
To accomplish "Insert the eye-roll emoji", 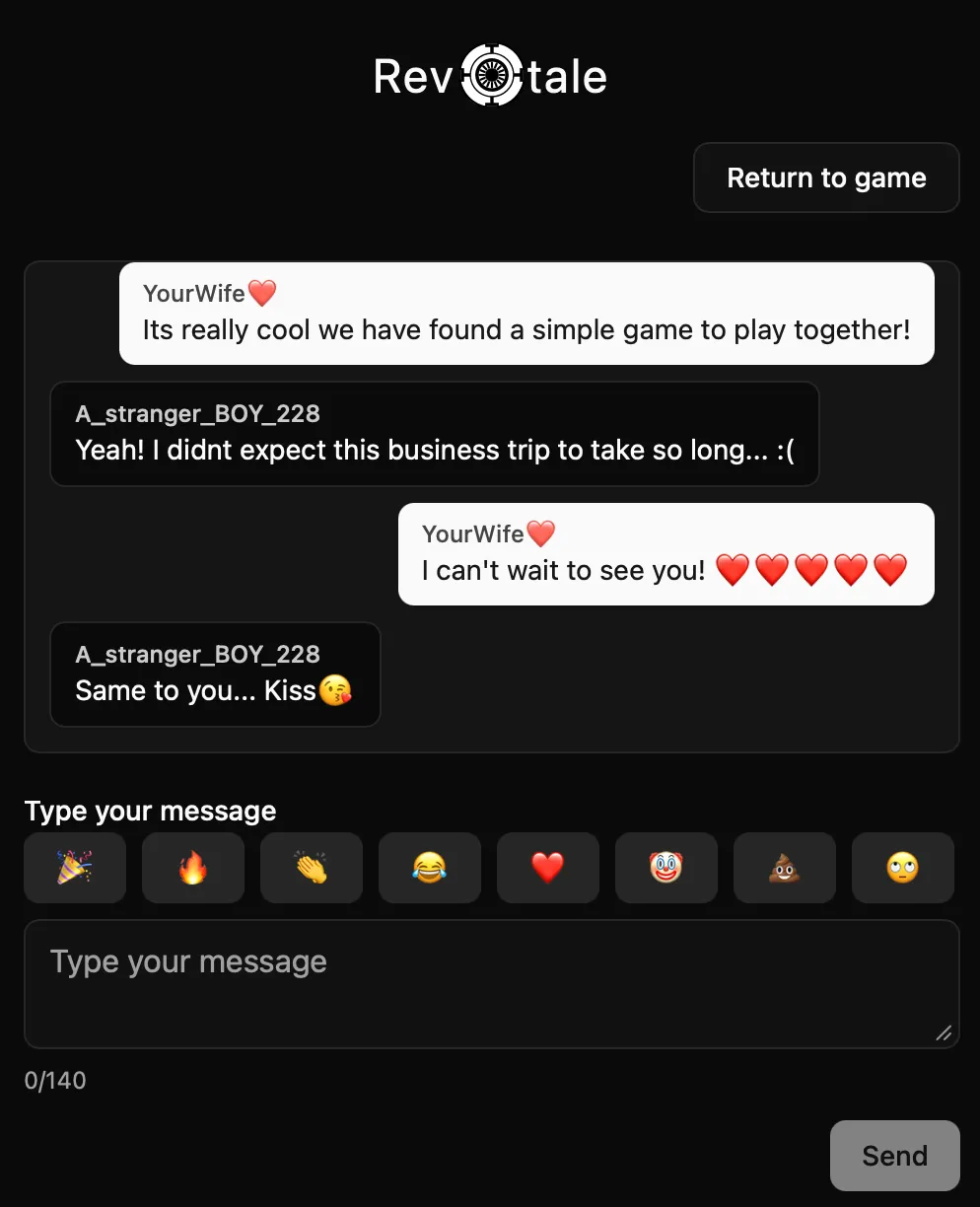I will point(903,868).
